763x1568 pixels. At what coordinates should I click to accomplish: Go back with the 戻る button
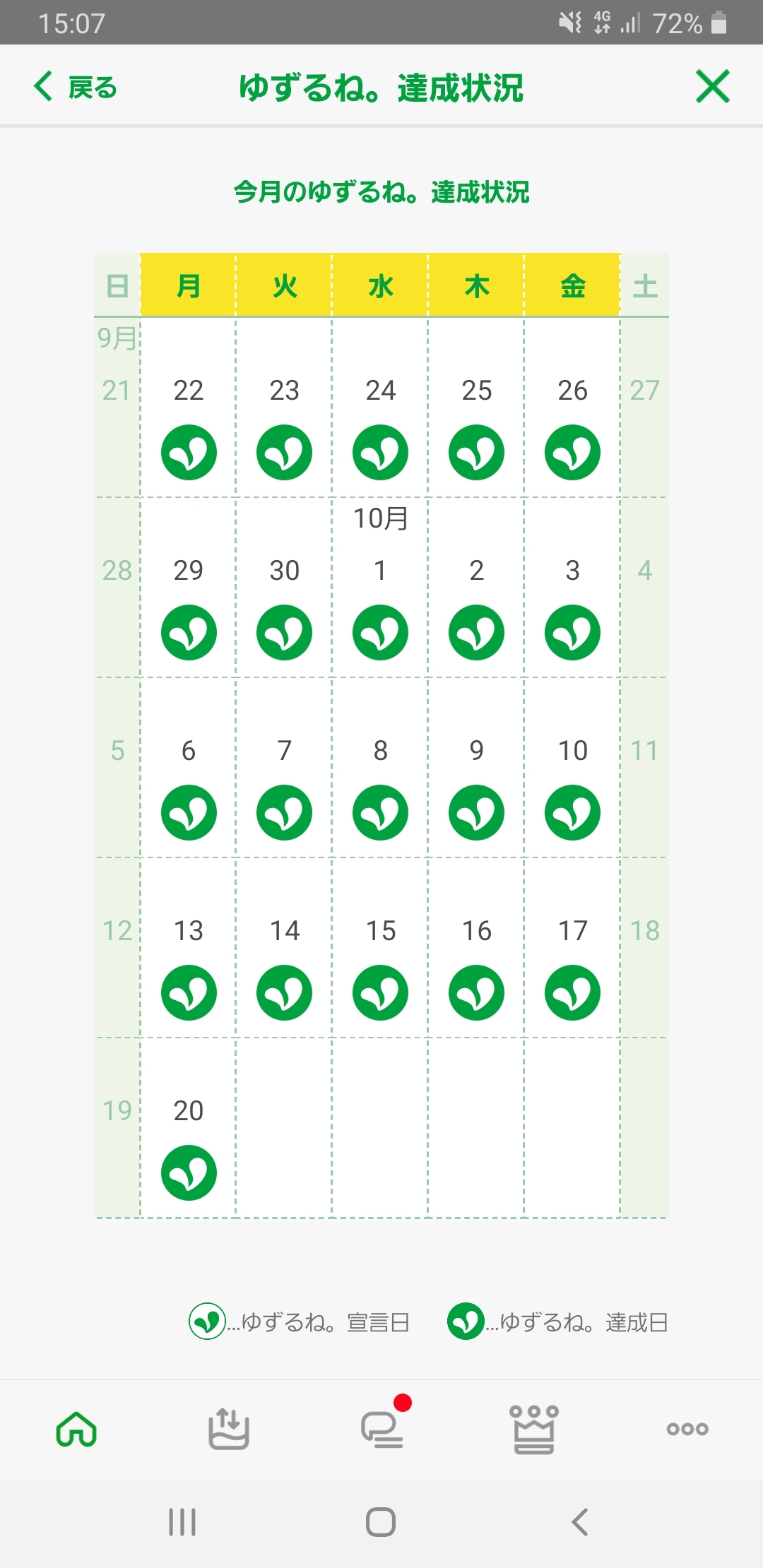(75, 87)
